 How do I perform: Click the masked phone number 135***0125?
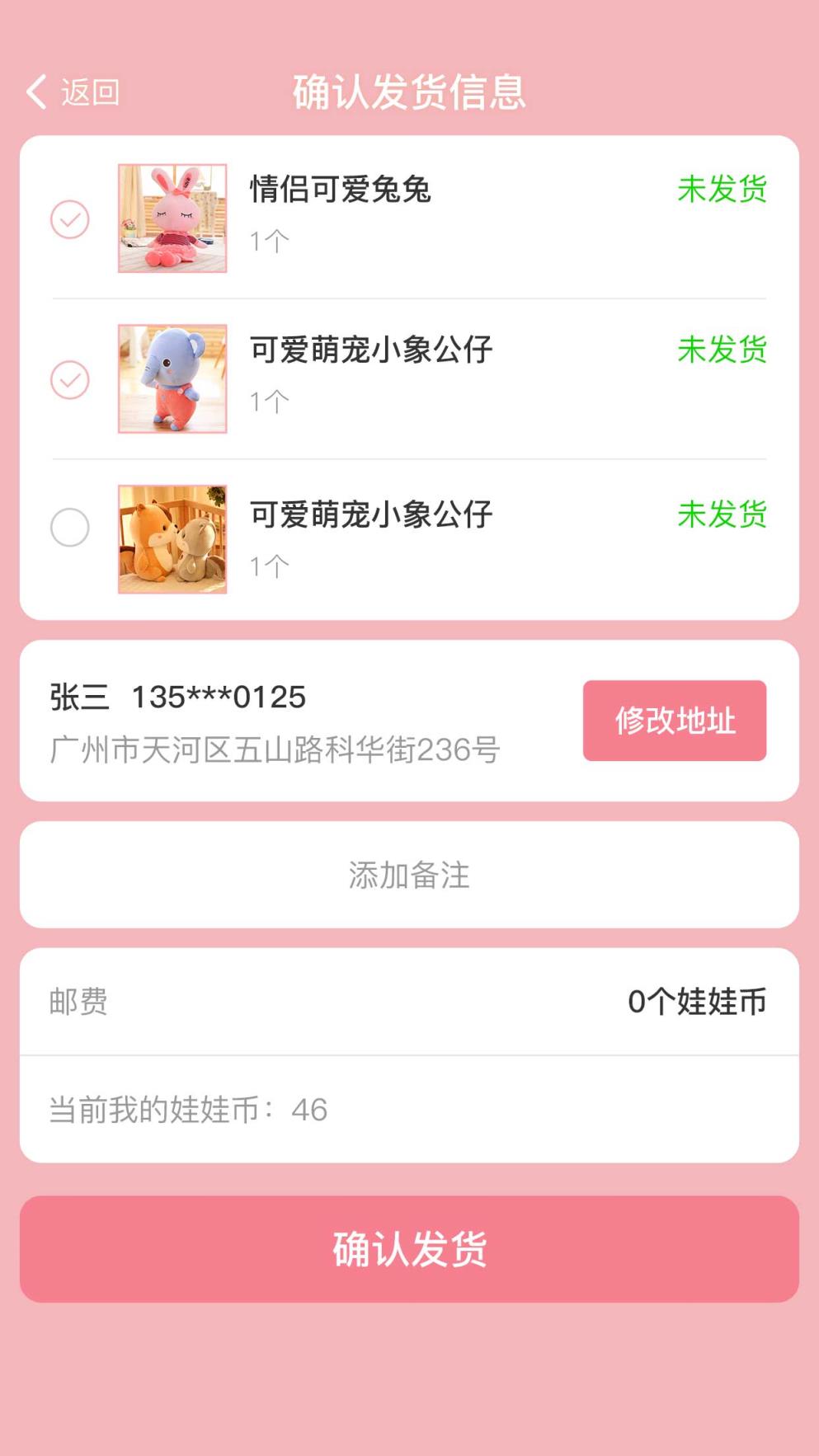click(x=219, y=697)
